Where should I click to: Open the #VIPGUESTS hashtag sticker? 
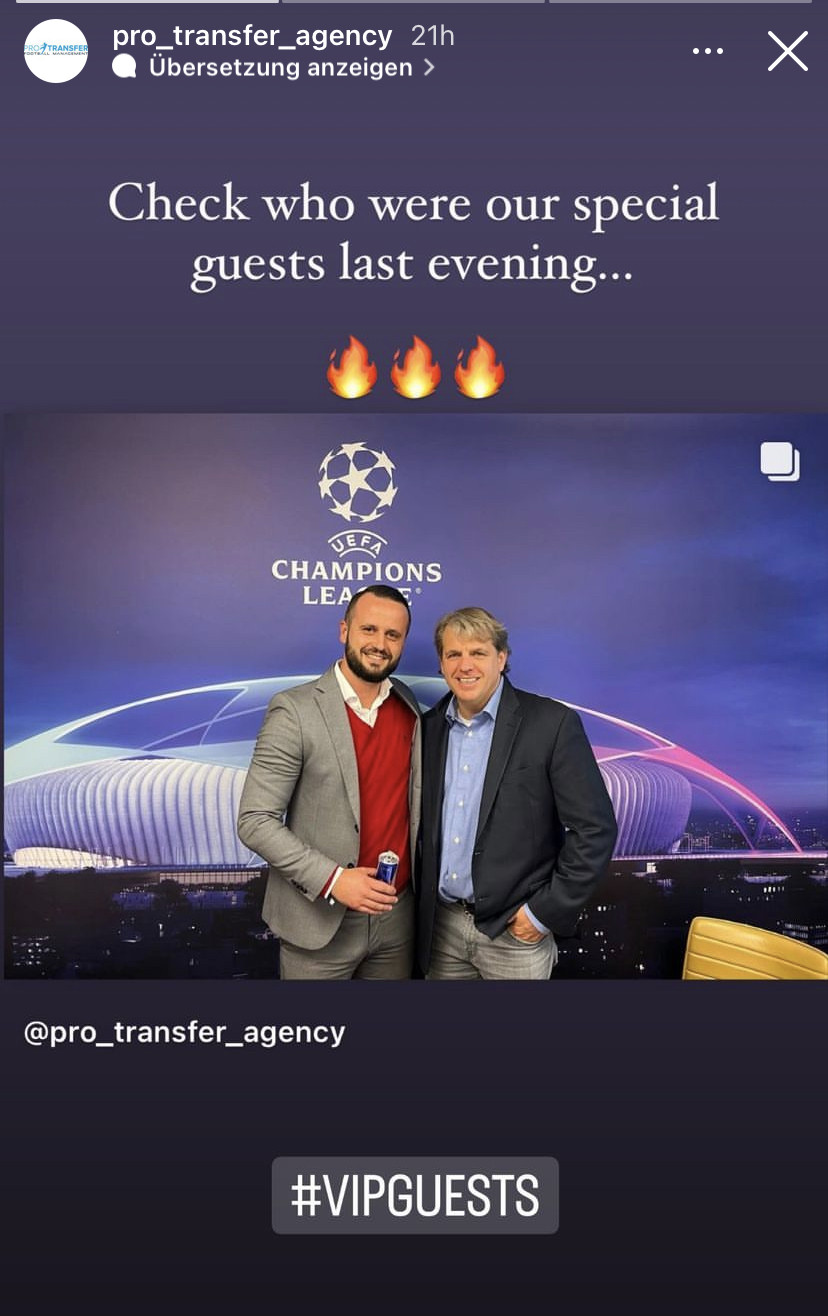[x=415, y=1195]
